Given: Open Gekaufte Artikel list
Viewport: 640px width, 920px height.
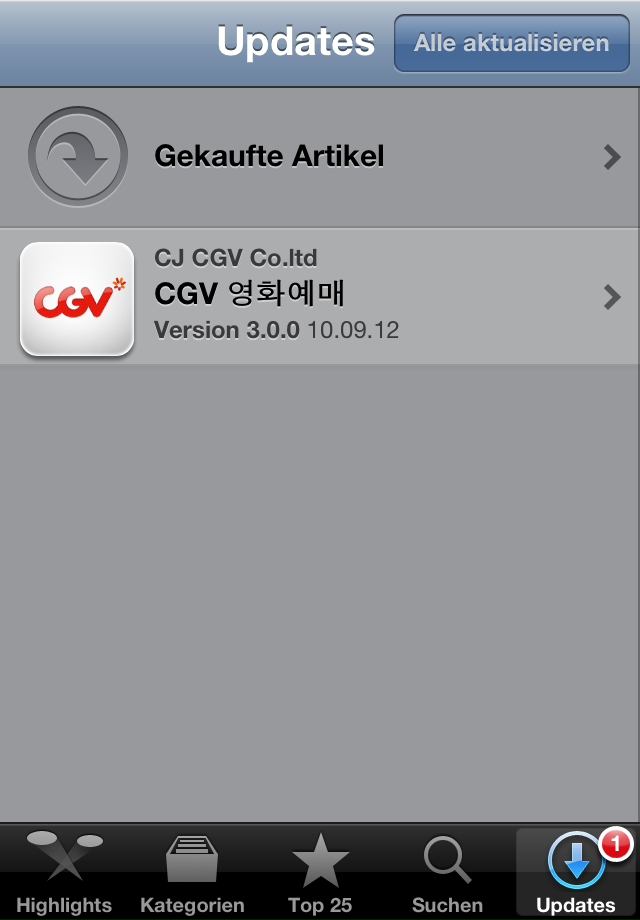Looking at the screenshot, I should tap(320, 157).
